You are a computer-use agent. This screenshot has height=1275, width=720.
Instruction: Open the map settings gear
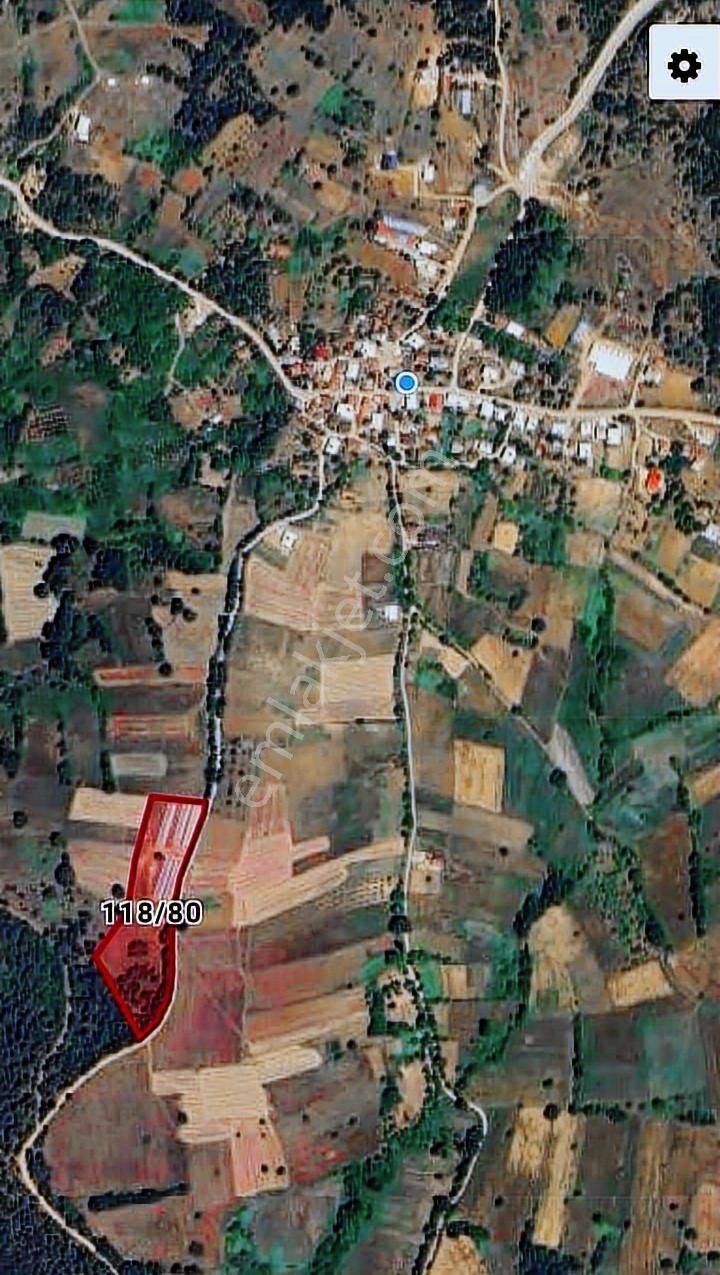tap(685, 64)
